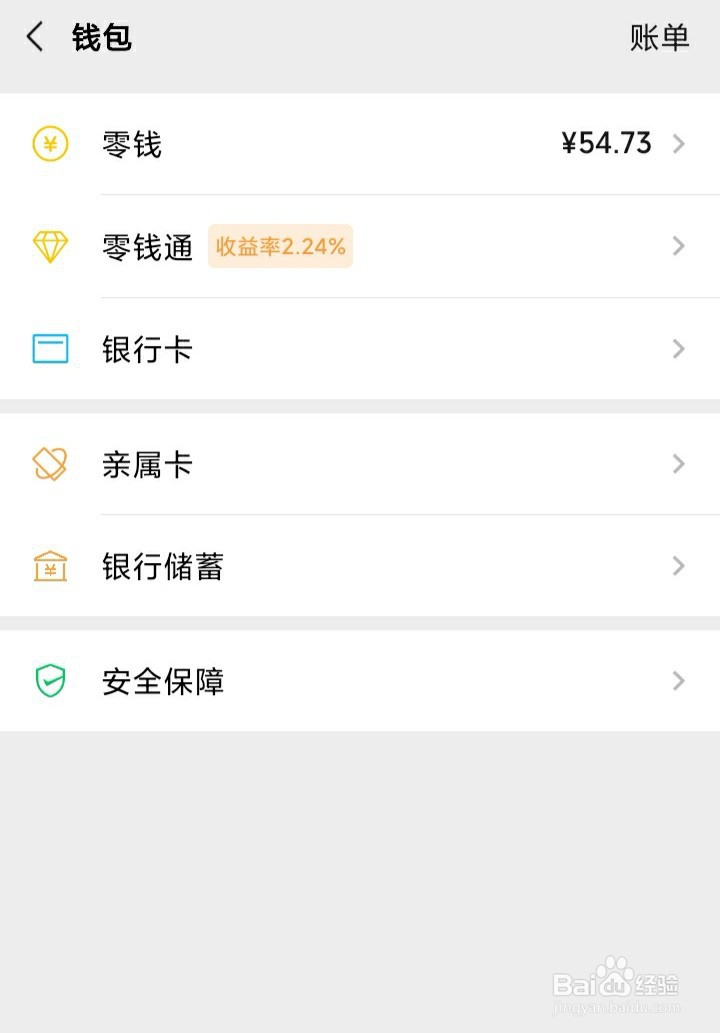
Task: Tap the back arrow at top left
Action: (x=34, y=36)
